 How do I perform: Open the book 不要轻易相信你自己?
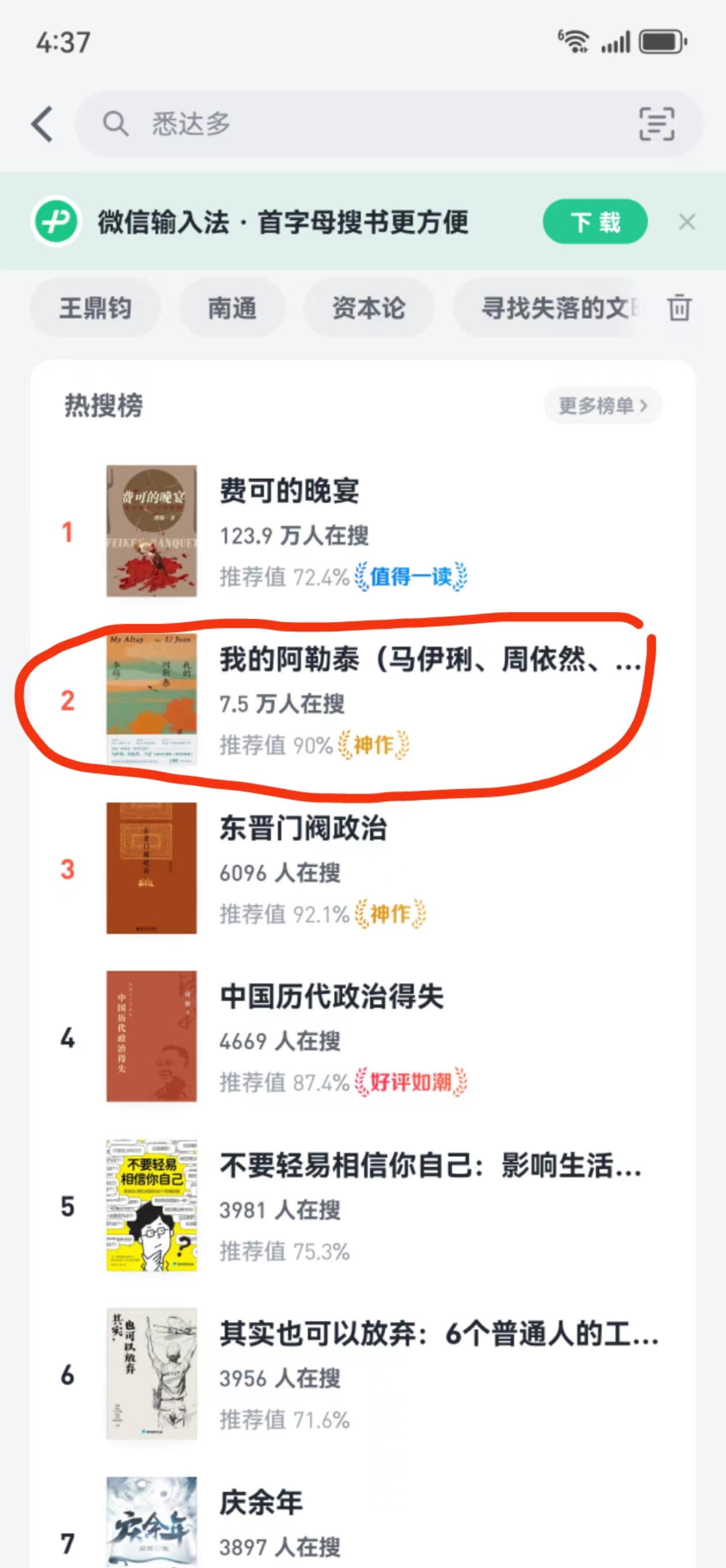point(429,1166)
